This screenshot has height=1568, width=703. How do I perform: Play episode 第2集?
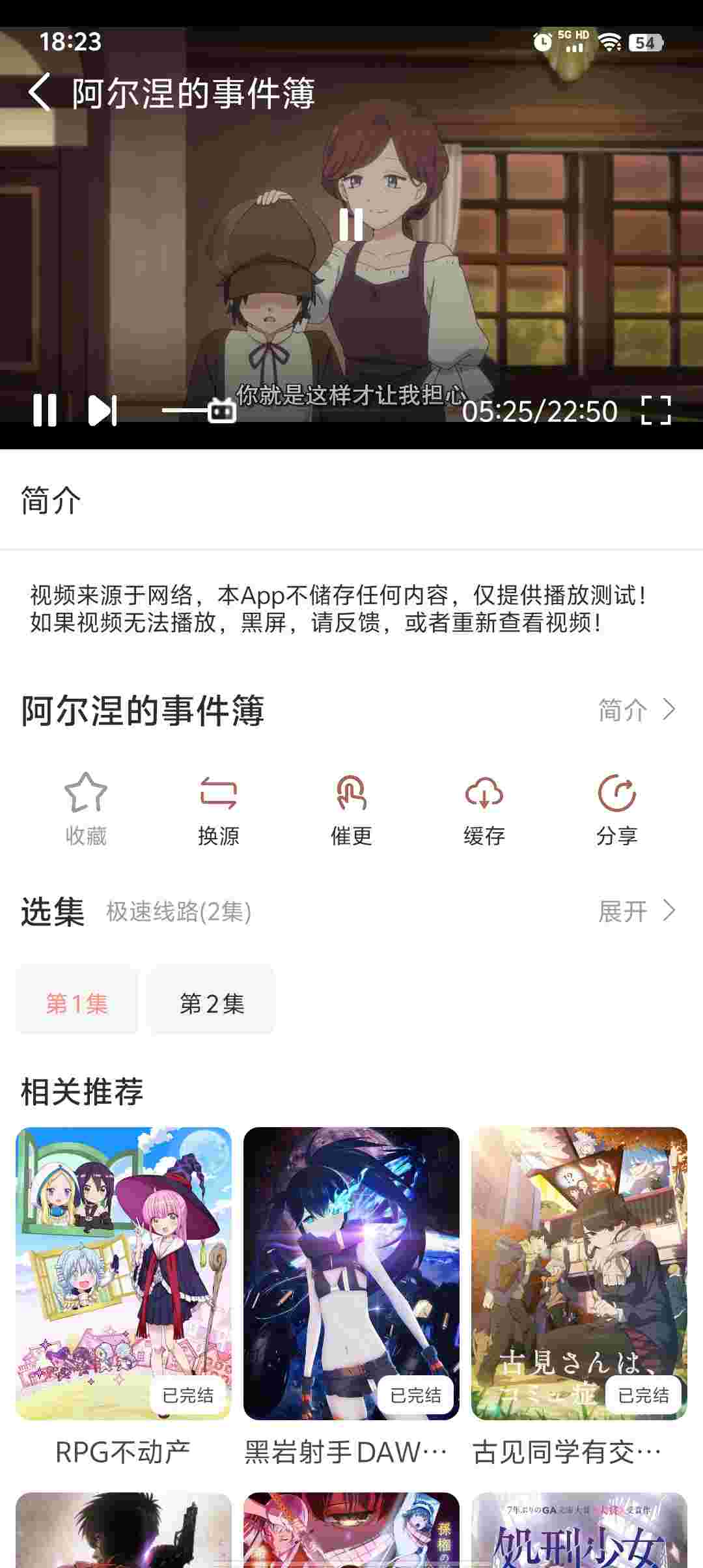tap(212, 1003)
